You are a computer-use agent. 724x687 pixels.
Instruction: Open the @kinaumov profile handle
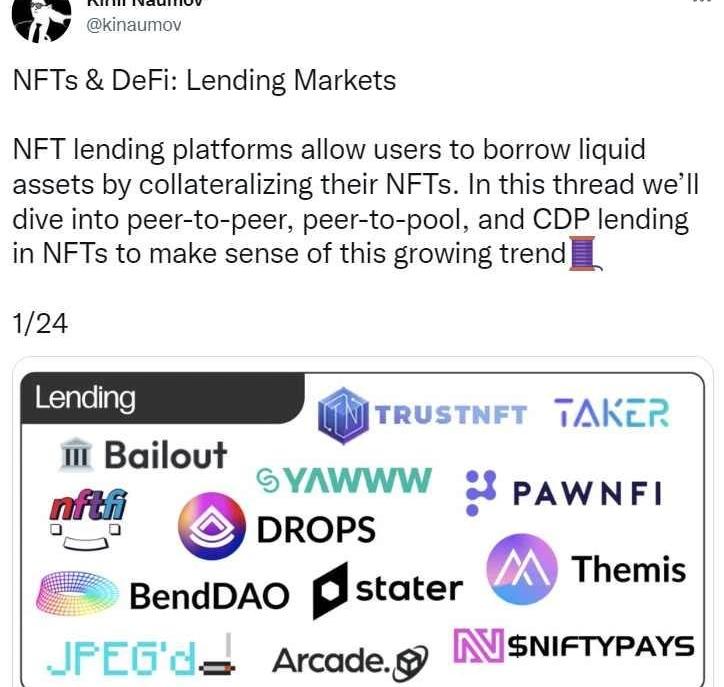pos(134,25)
